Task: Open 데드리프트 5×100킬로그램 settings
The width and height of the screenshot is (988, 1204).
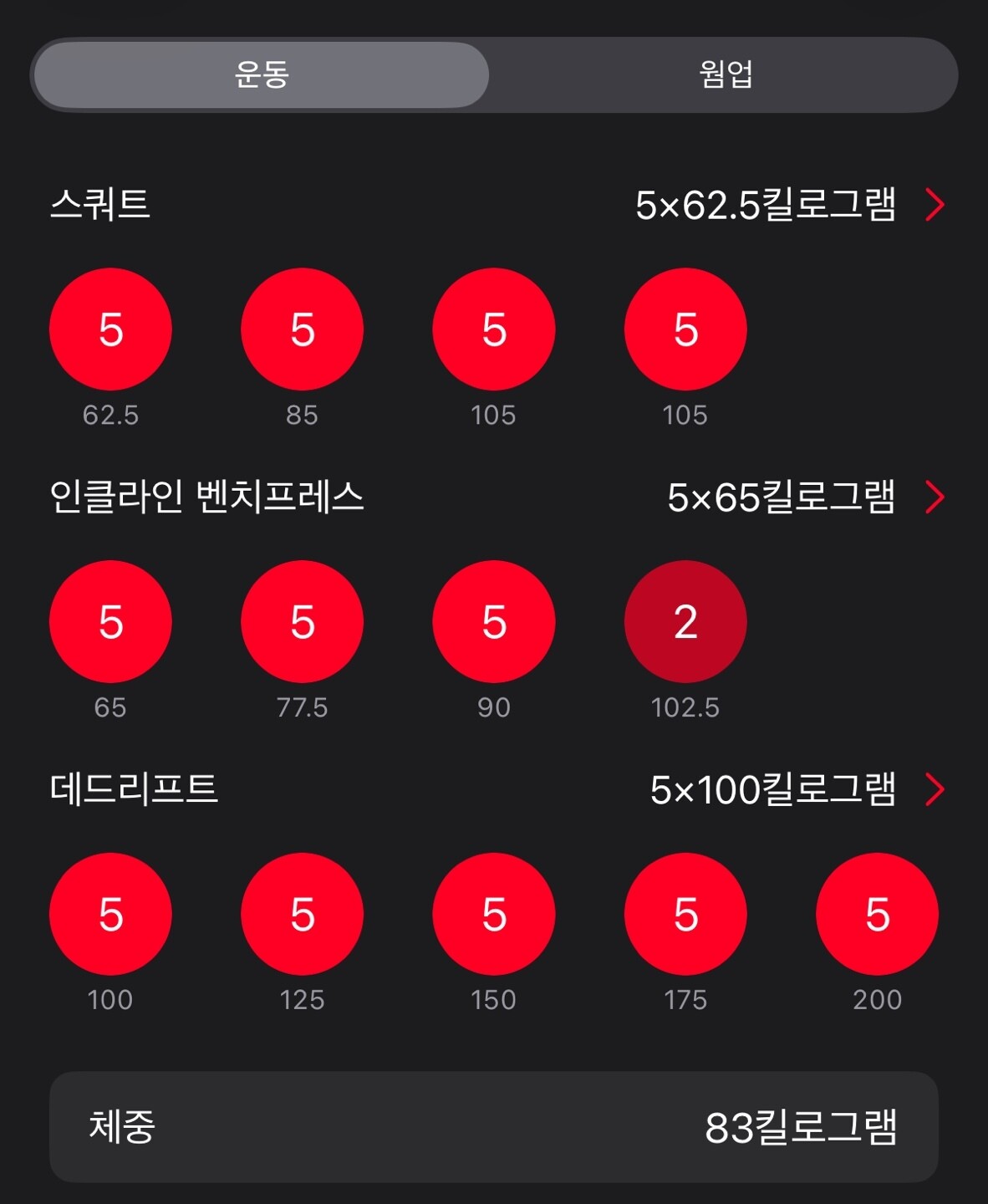Action: (797, 789)
